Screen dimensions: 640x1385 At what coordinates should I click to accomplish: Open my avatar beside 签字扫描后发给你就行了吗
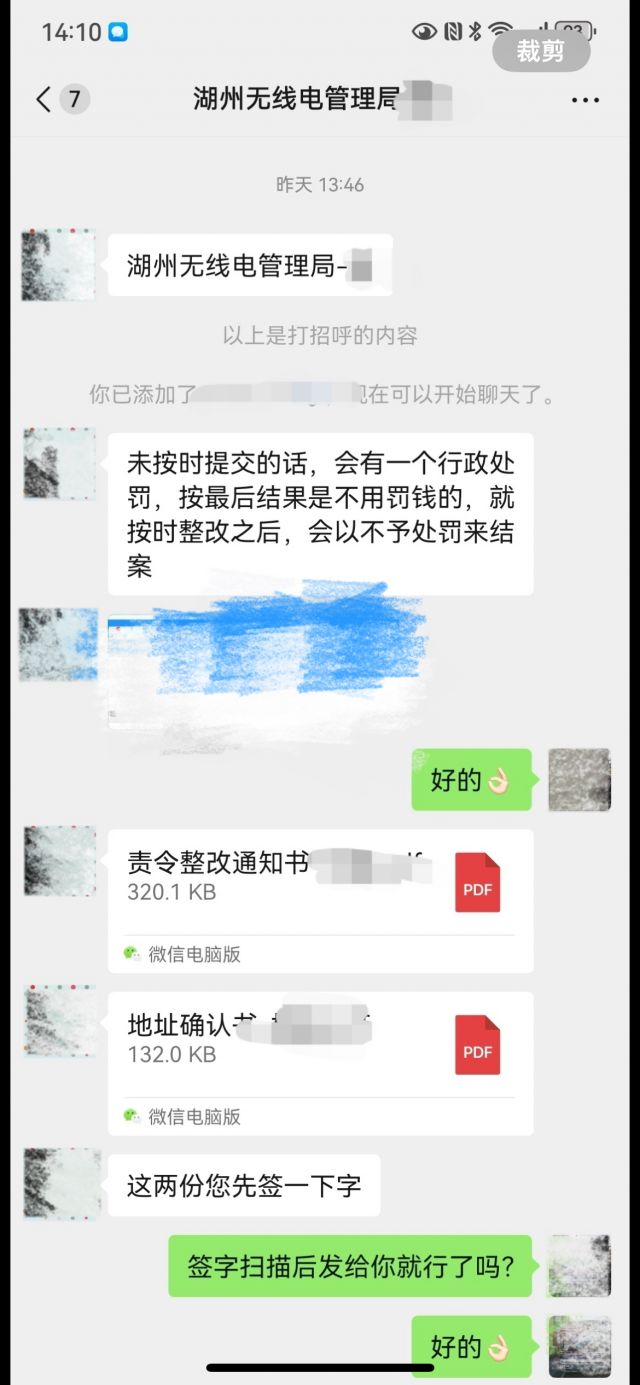579,1265
